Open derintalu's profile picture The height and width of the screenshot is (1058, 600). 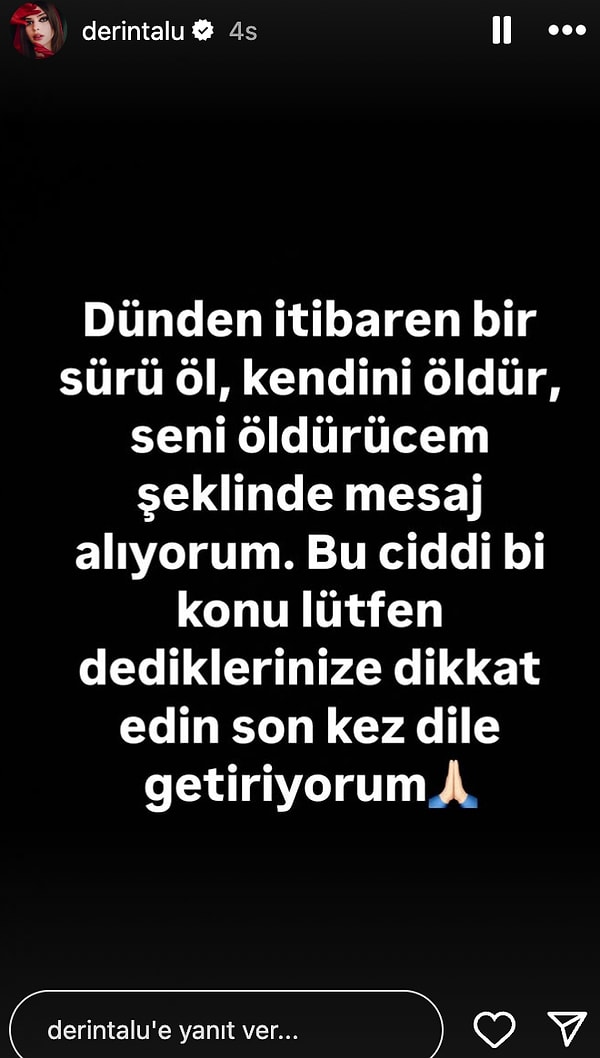(x=38, y=31)
